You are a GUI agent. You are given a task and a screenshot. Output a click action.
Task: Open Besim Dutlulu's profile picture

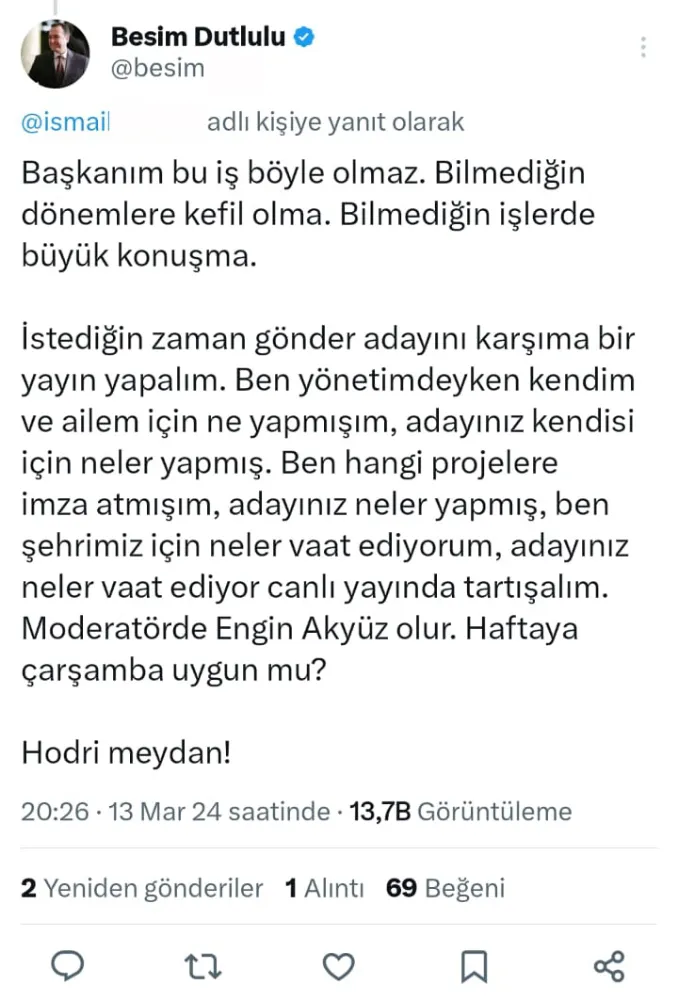tap(56, 54)
